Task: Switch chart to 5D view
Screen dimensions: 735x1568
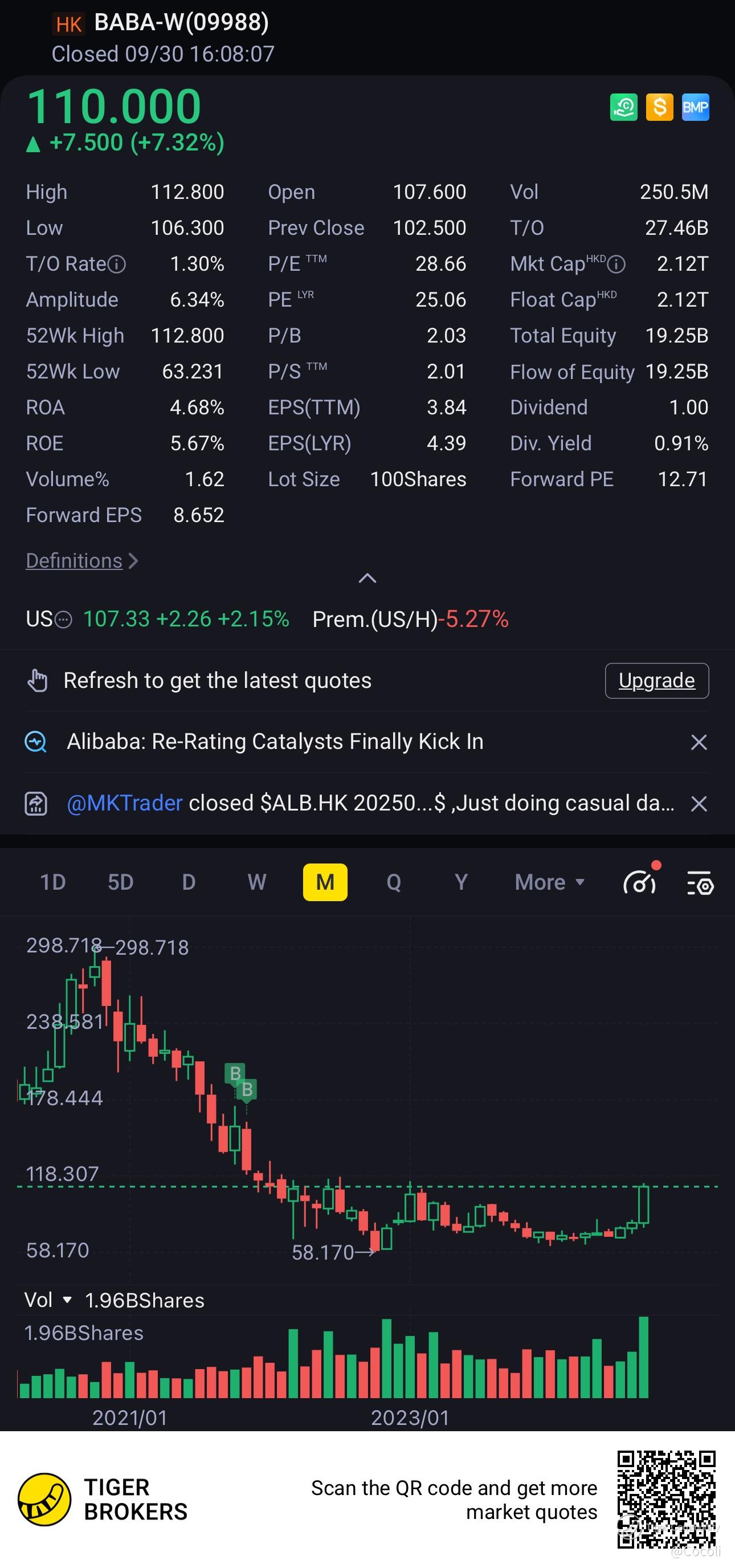Action: 120,882
